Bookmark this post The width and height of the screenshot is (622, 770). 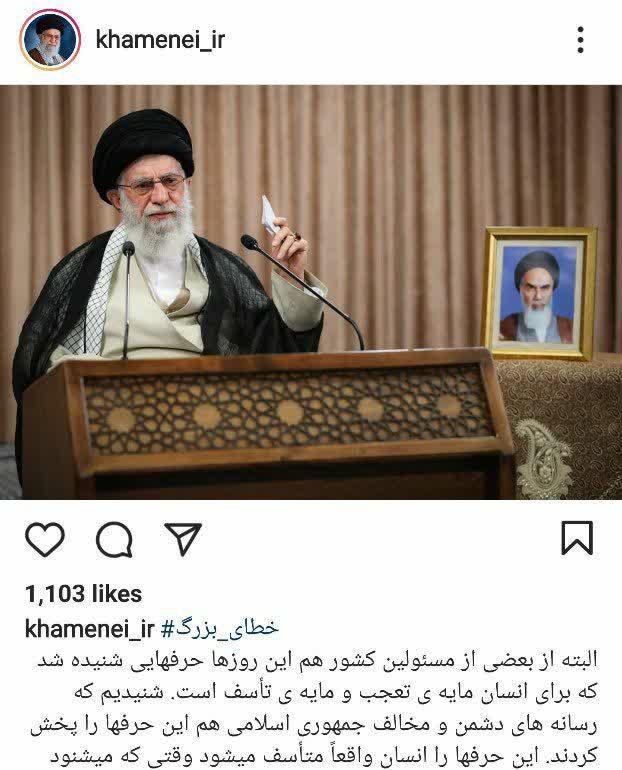click(x=577, y=538)
